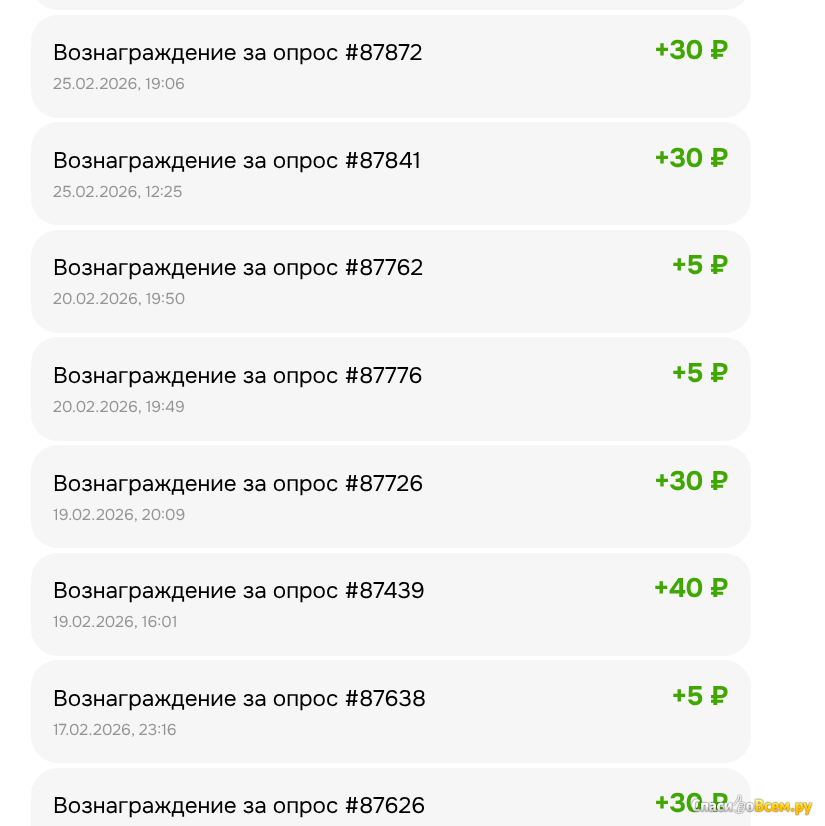The image size is (825, 826).
Task: View details of survey #87841 reward
Action: 390,173
